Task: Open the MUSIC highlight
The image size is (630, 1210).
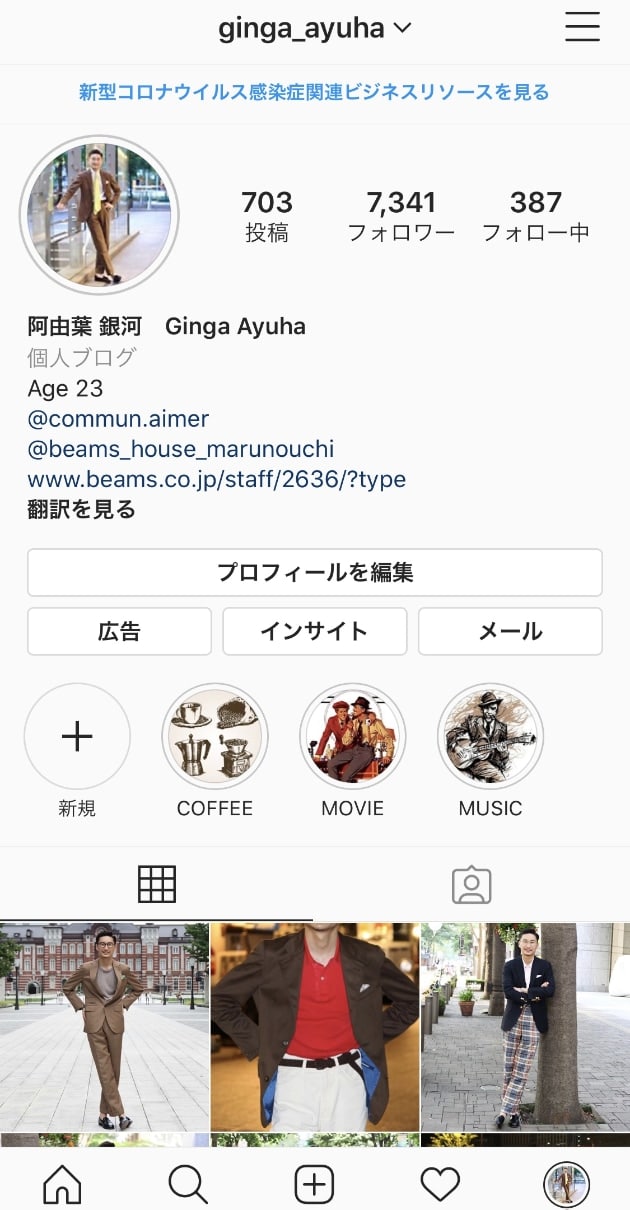Action: click(x=490, y=737)
